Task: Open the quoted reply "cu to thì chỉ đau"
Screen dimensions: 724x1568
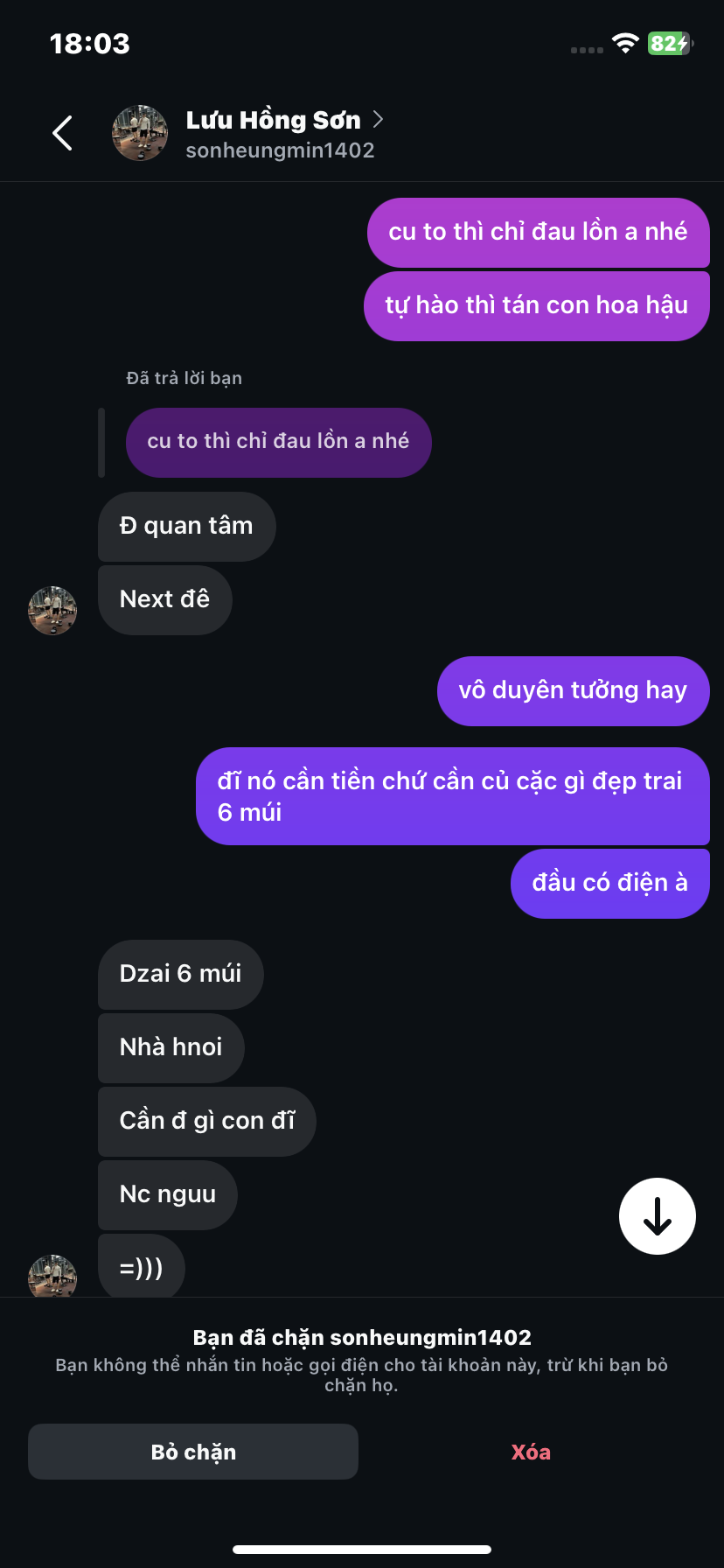Action: click(278, 442)
